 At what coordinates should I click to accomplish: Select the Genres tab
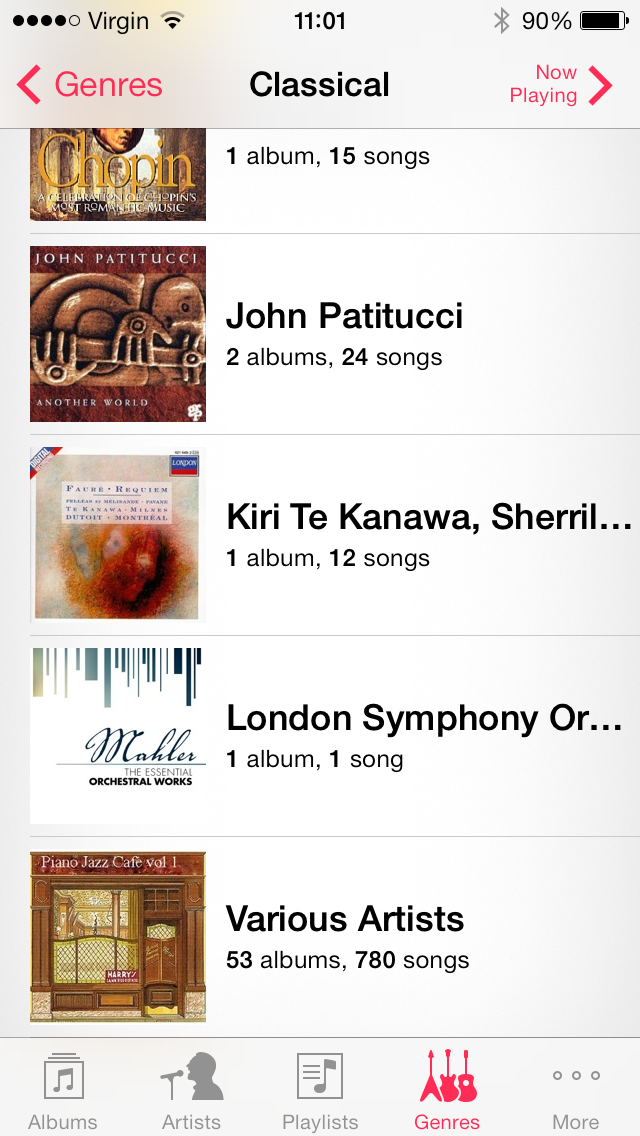447,1090
